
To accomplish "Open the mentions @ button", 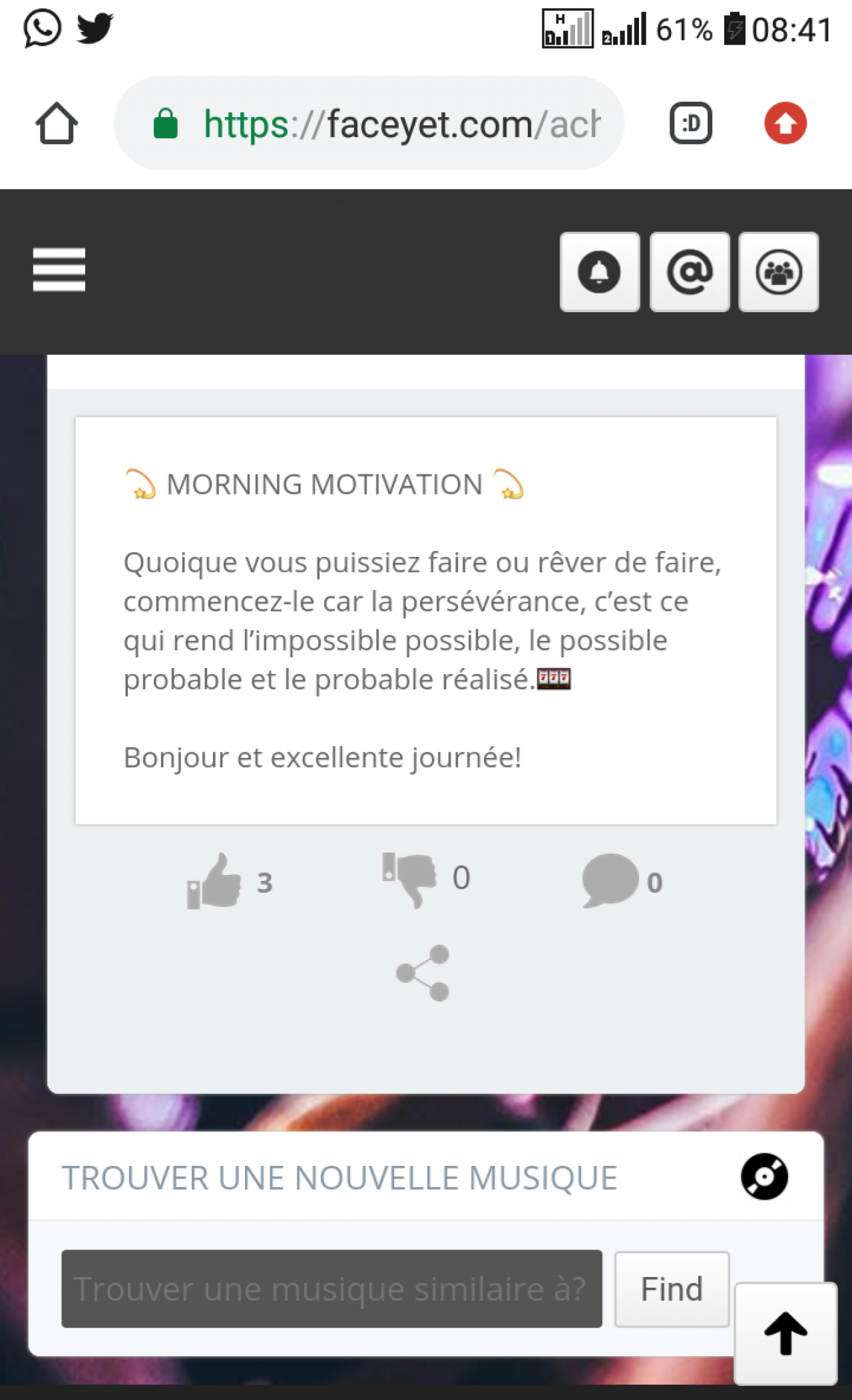I will pos(690,272).
